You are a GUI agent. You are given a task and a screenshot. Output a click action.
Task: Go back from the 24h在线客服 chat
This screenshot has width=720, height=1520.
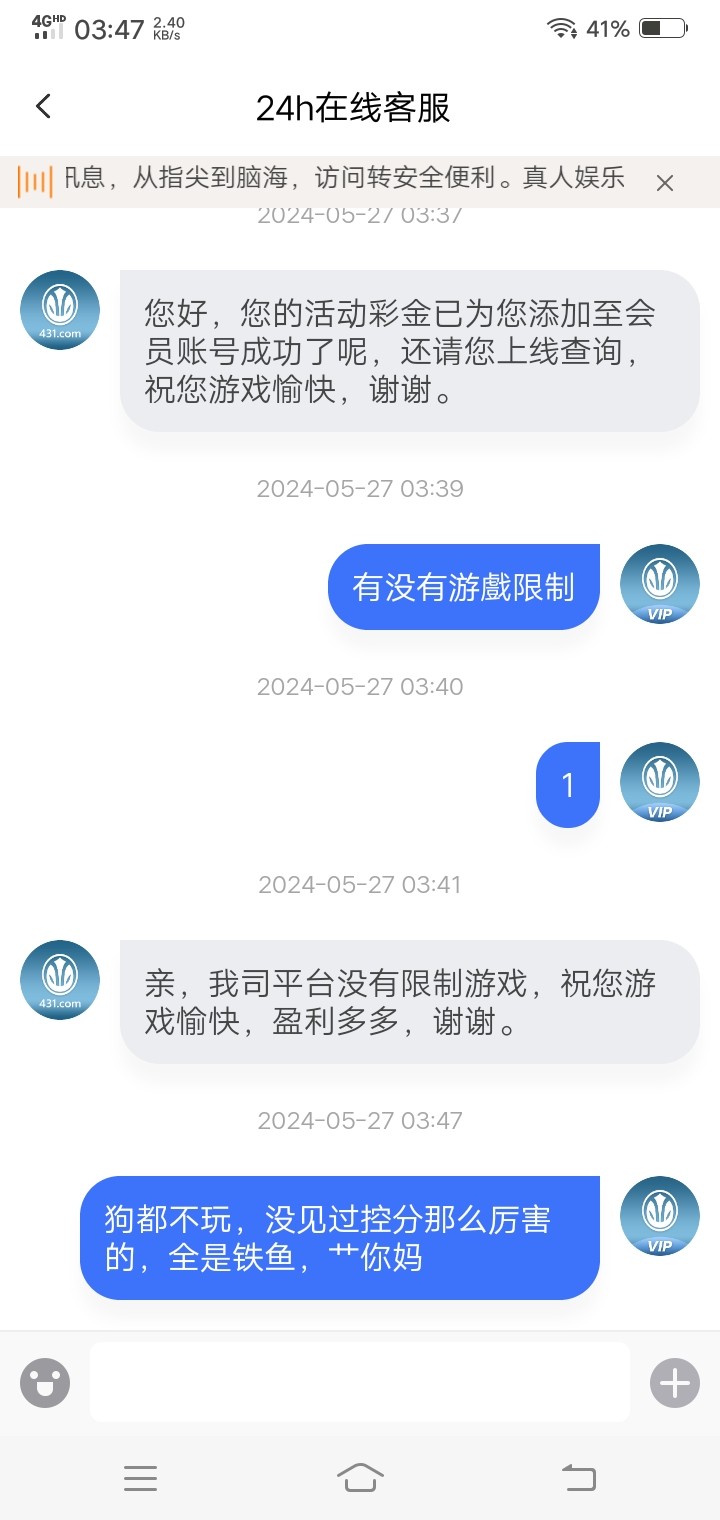point(43,107)
